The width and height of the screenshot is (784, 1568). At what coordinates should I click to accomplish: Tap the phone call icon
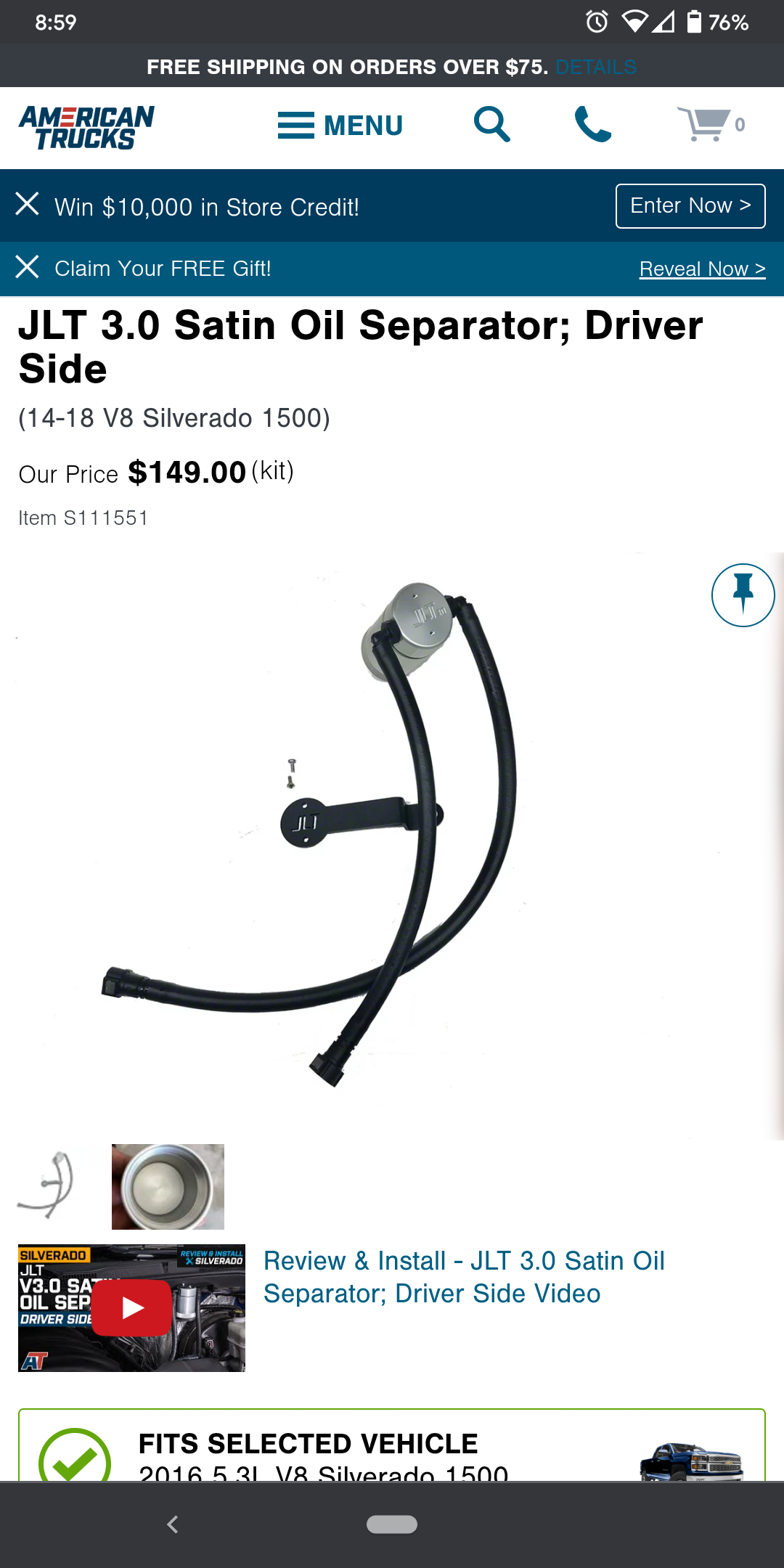coord(592,124)
